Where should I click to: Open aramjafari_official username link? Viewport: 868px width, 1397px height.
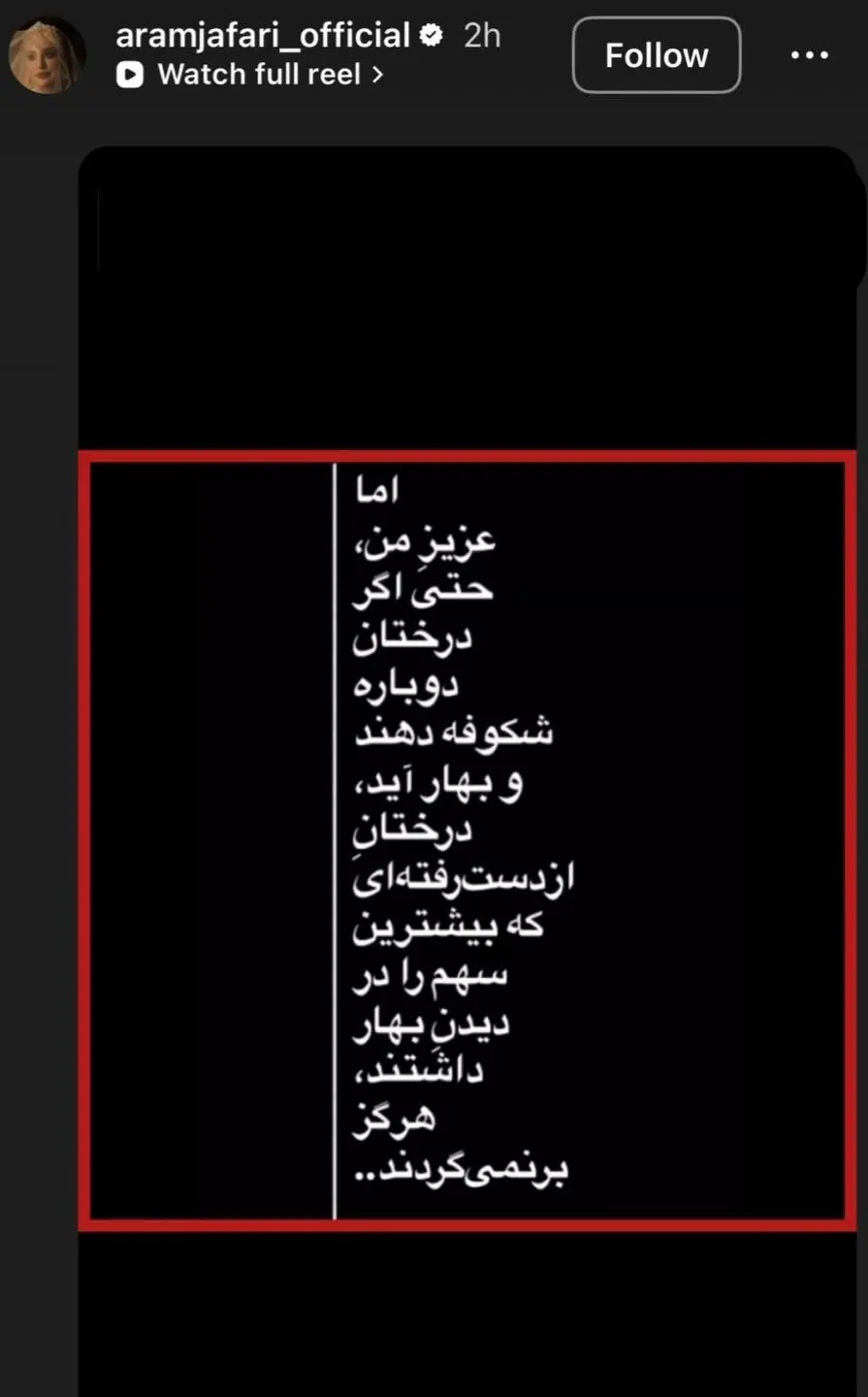click(x=263, y=36)
